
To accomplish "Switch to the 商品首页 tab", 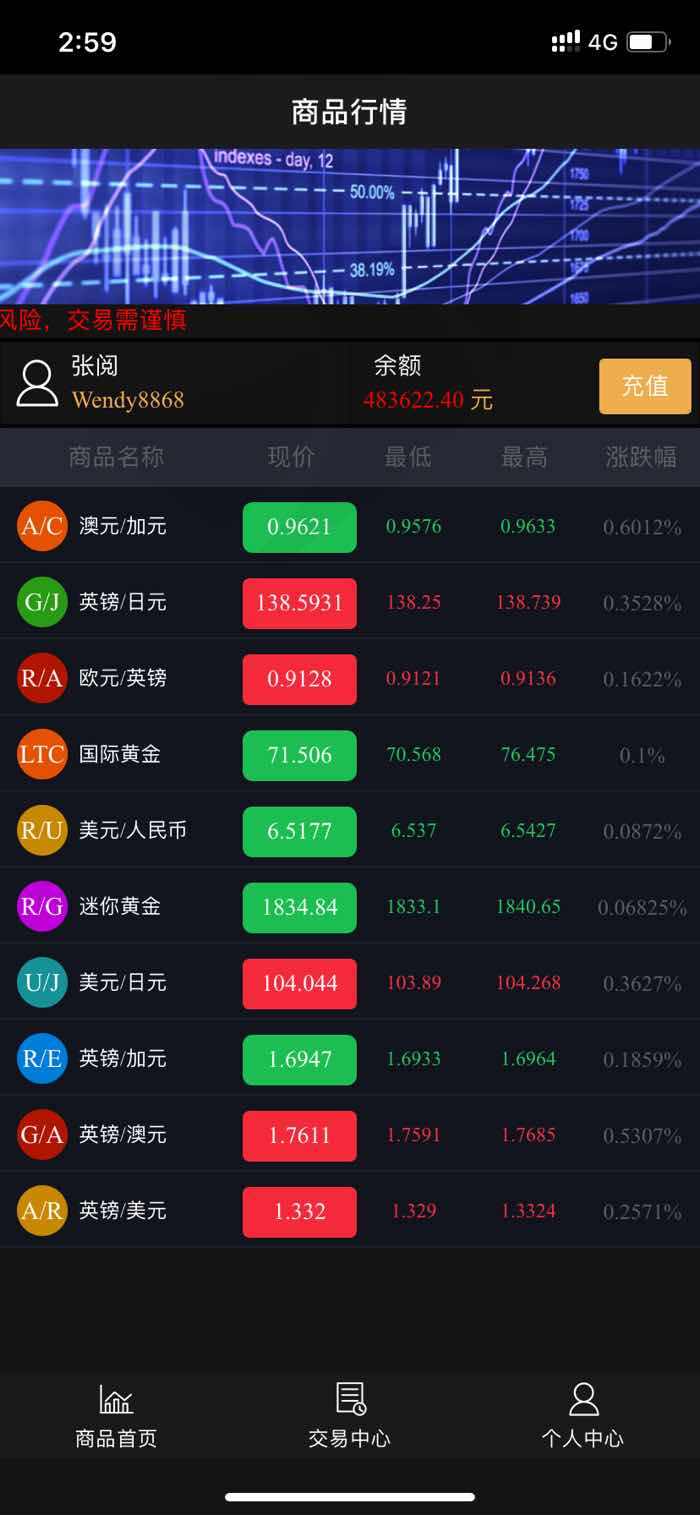I will point(116,1416).
